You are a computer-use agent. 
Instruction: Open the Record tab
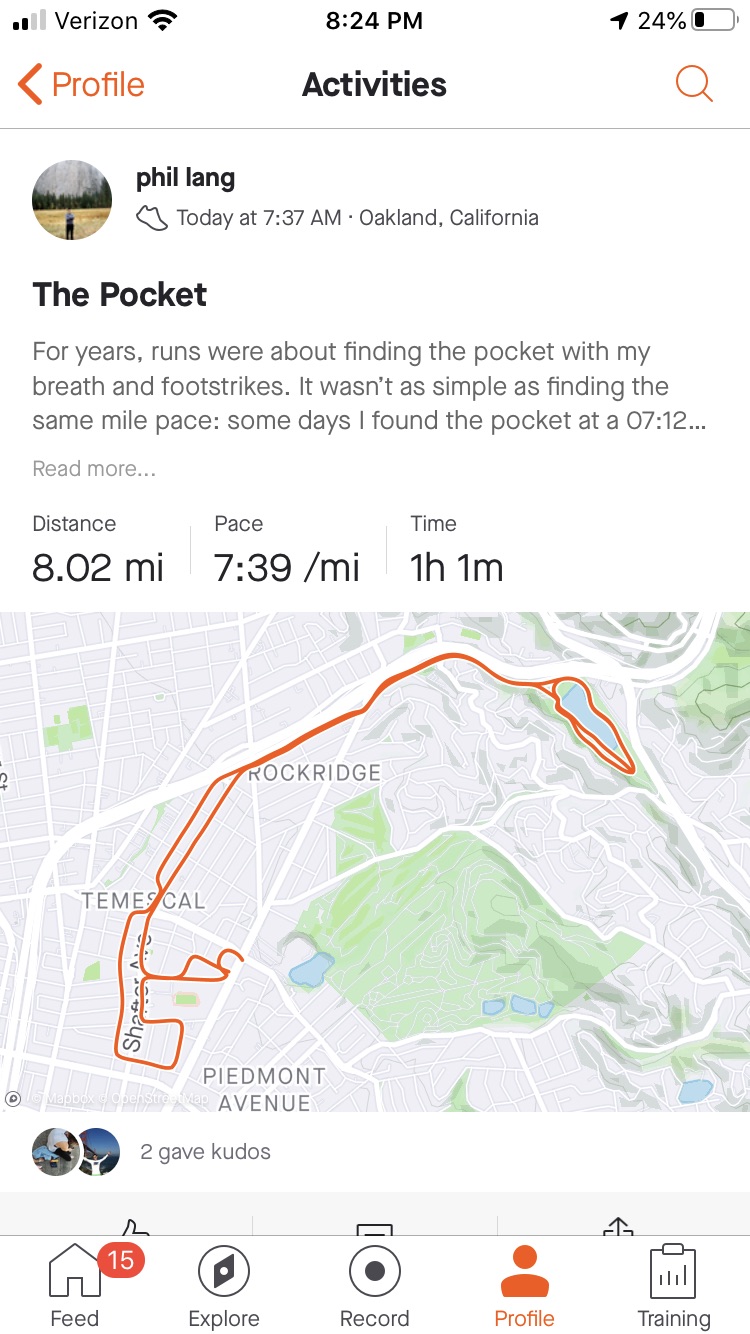click(375, 1286)
